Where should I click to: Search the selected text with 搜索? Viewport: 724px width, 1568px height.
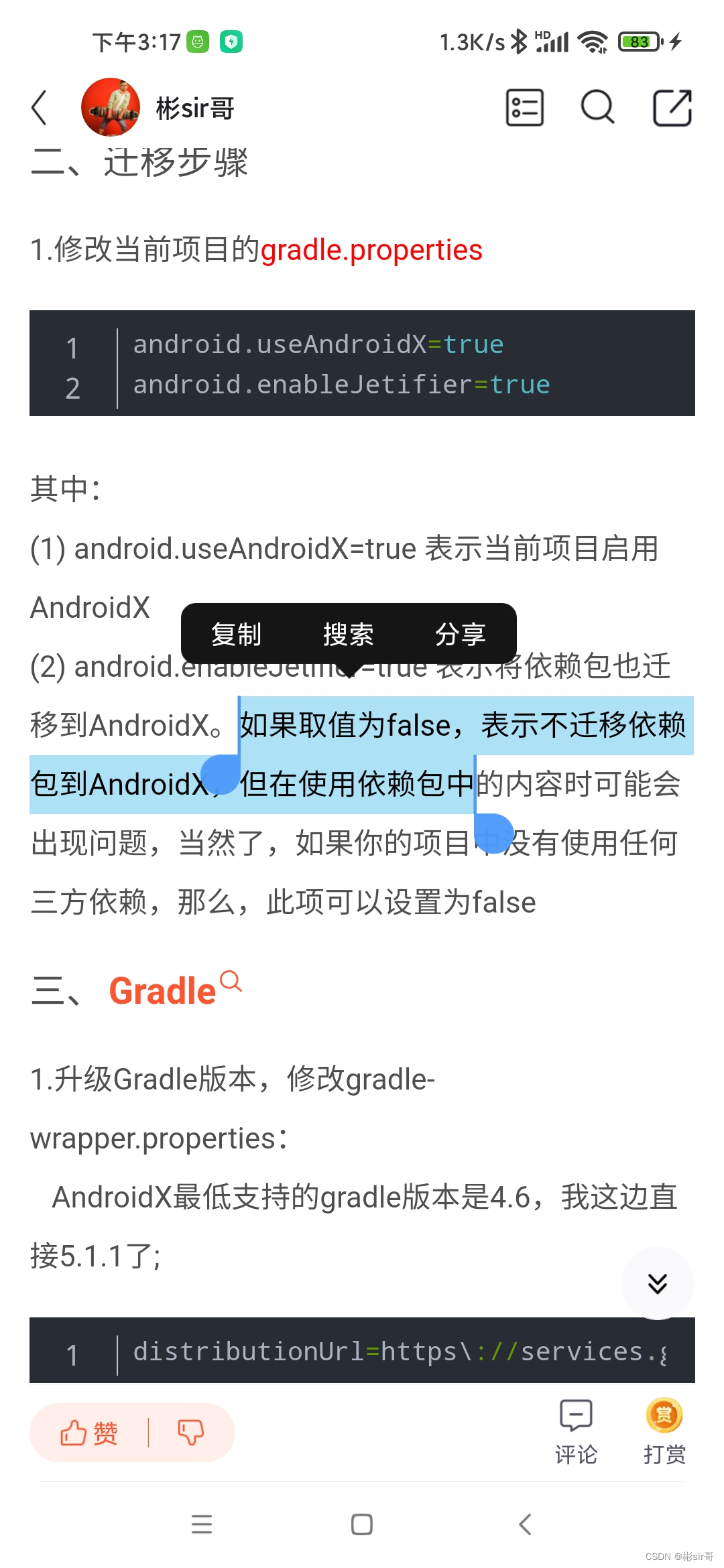coord(348,634)
